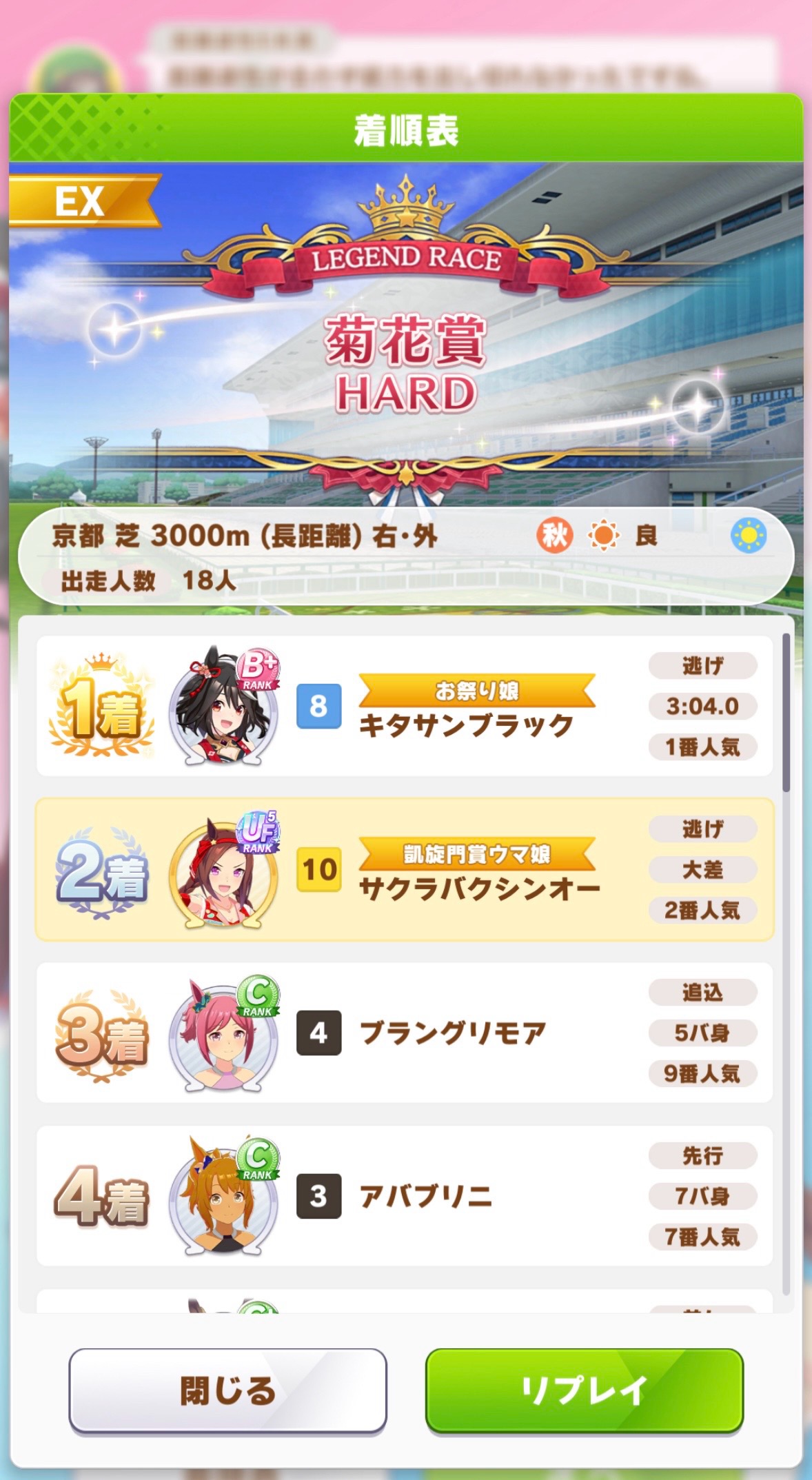View アバブリニ's fourth-place result row

coord(404,1196)
